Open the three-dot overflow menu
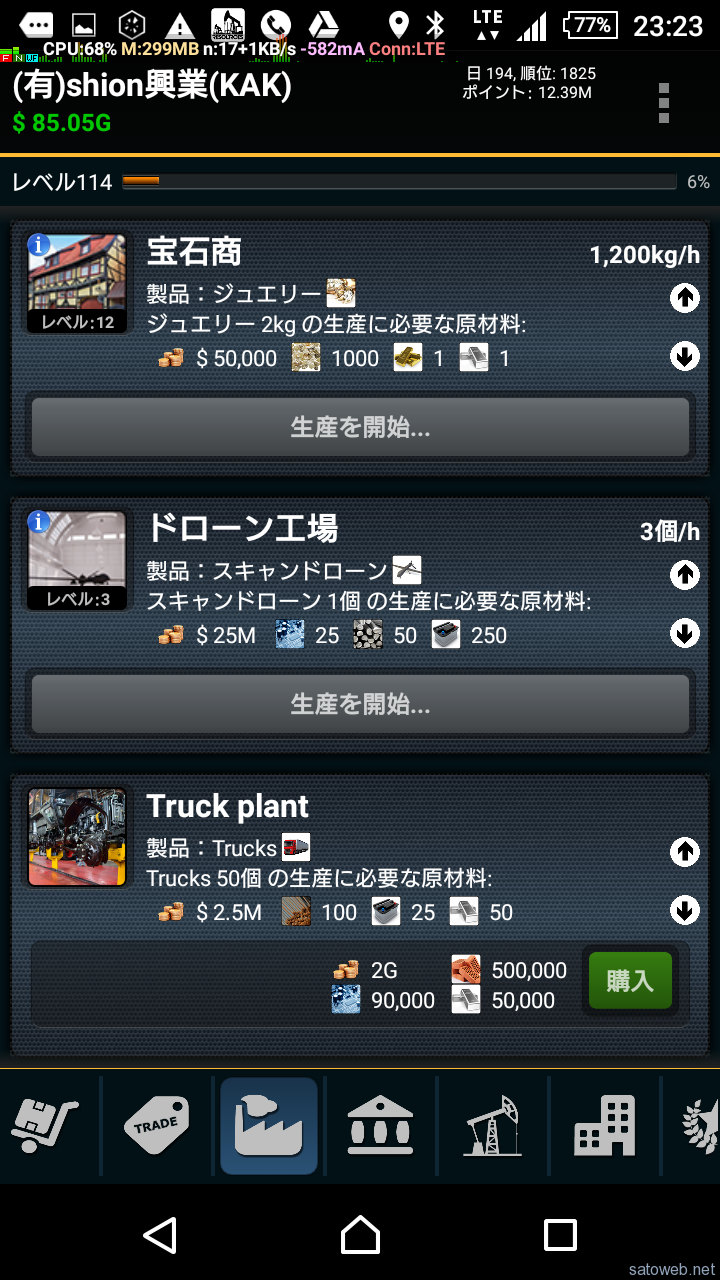The height and width of the screenshot is (1280, 720). pos(664,104)
